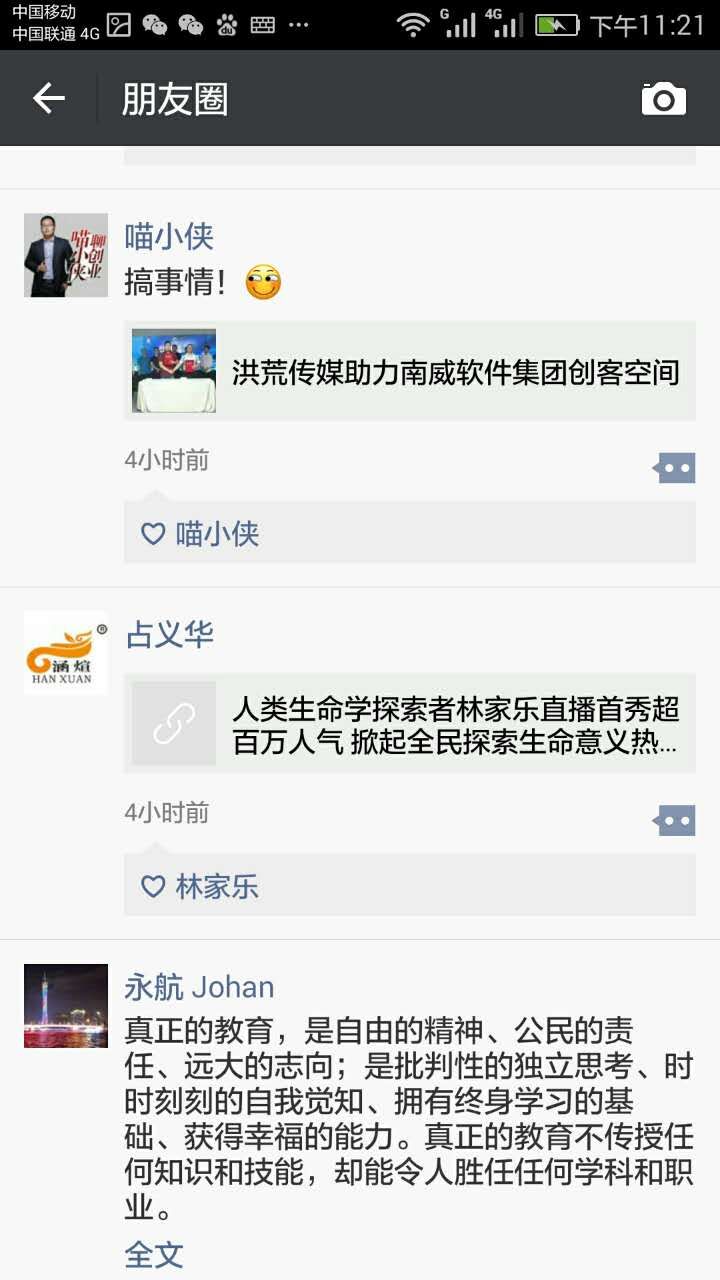Open the 人类生命学探索者林家乐 shared link
720x1280 pixels.
410,724
